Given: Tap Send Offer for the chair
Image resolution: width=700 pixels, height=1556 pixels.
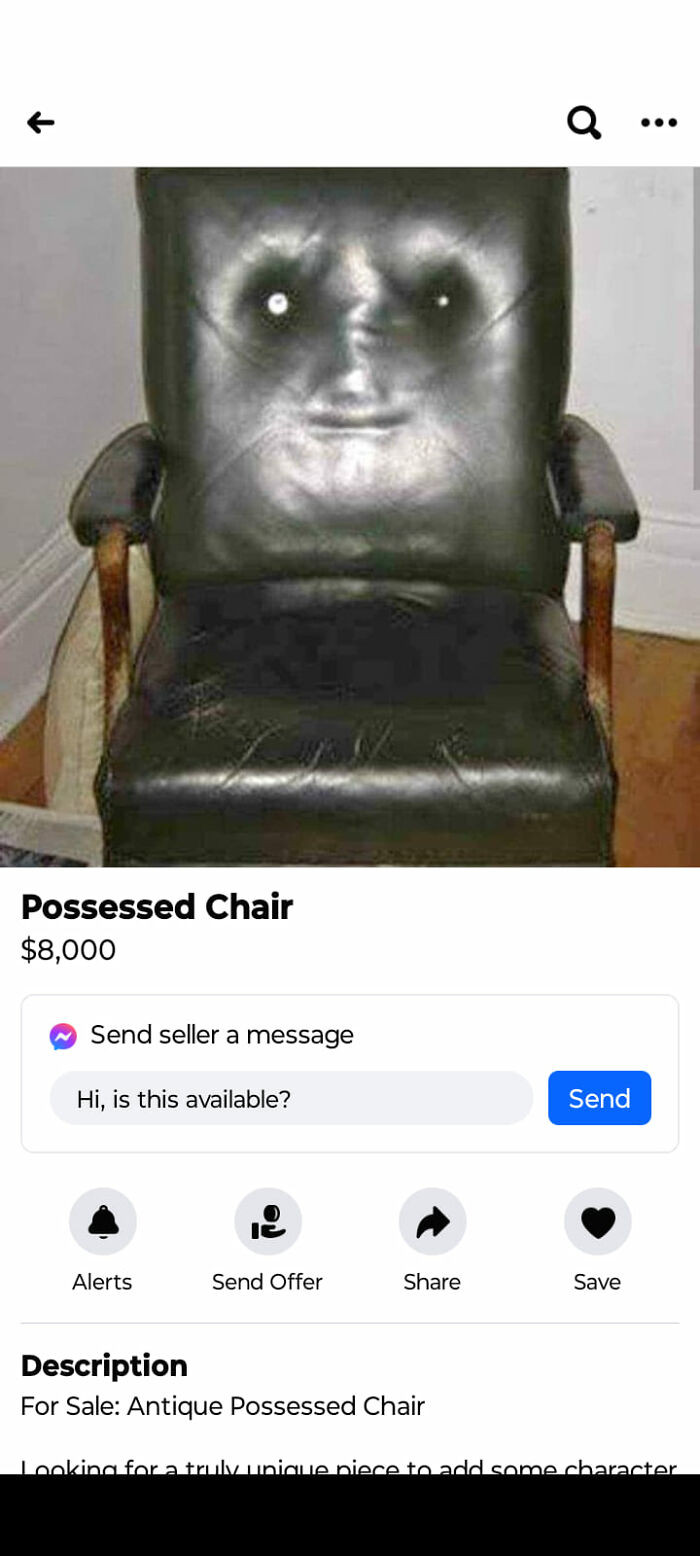Looking at the screenshot, I should tap(267, 1221).
